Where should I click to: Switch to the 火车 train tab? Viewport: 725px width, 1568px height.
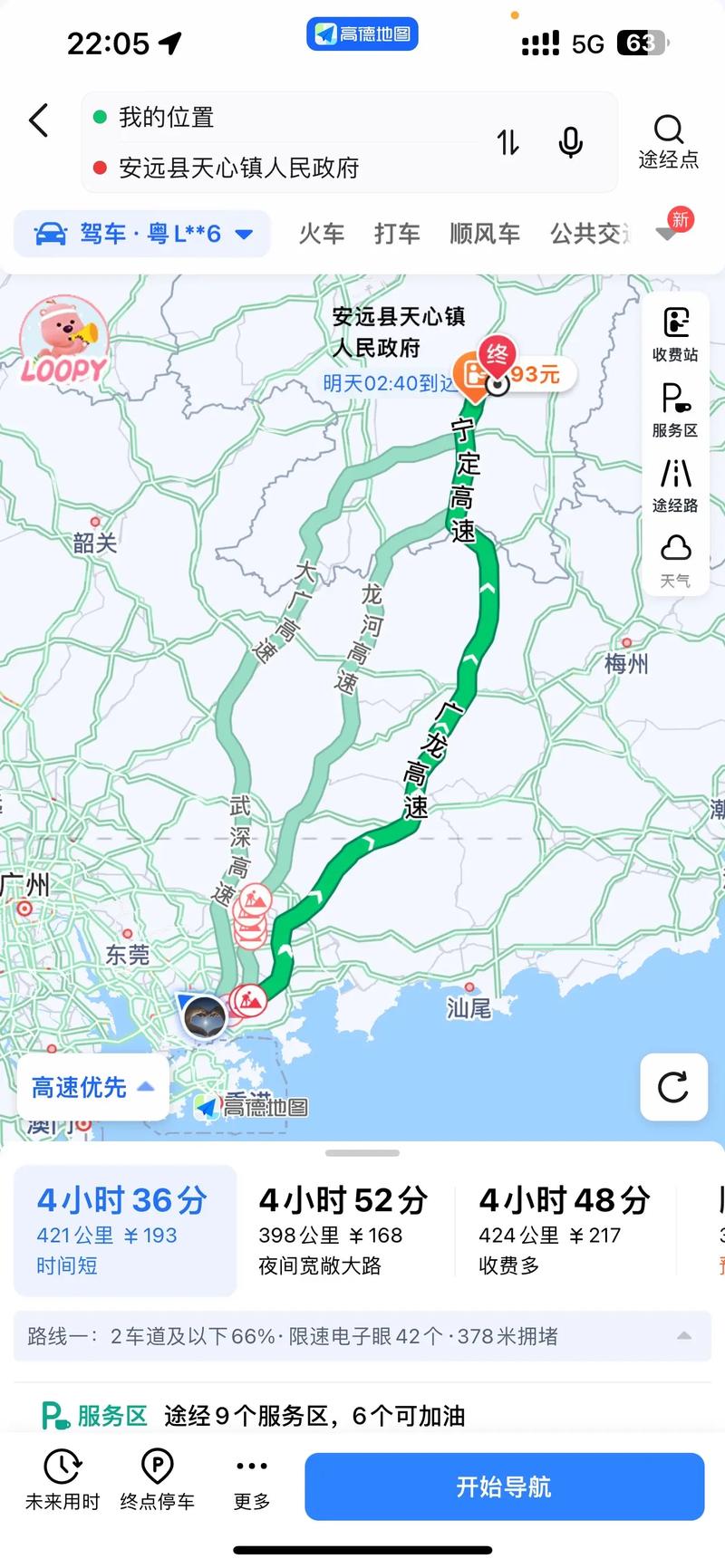click(322, 233)
